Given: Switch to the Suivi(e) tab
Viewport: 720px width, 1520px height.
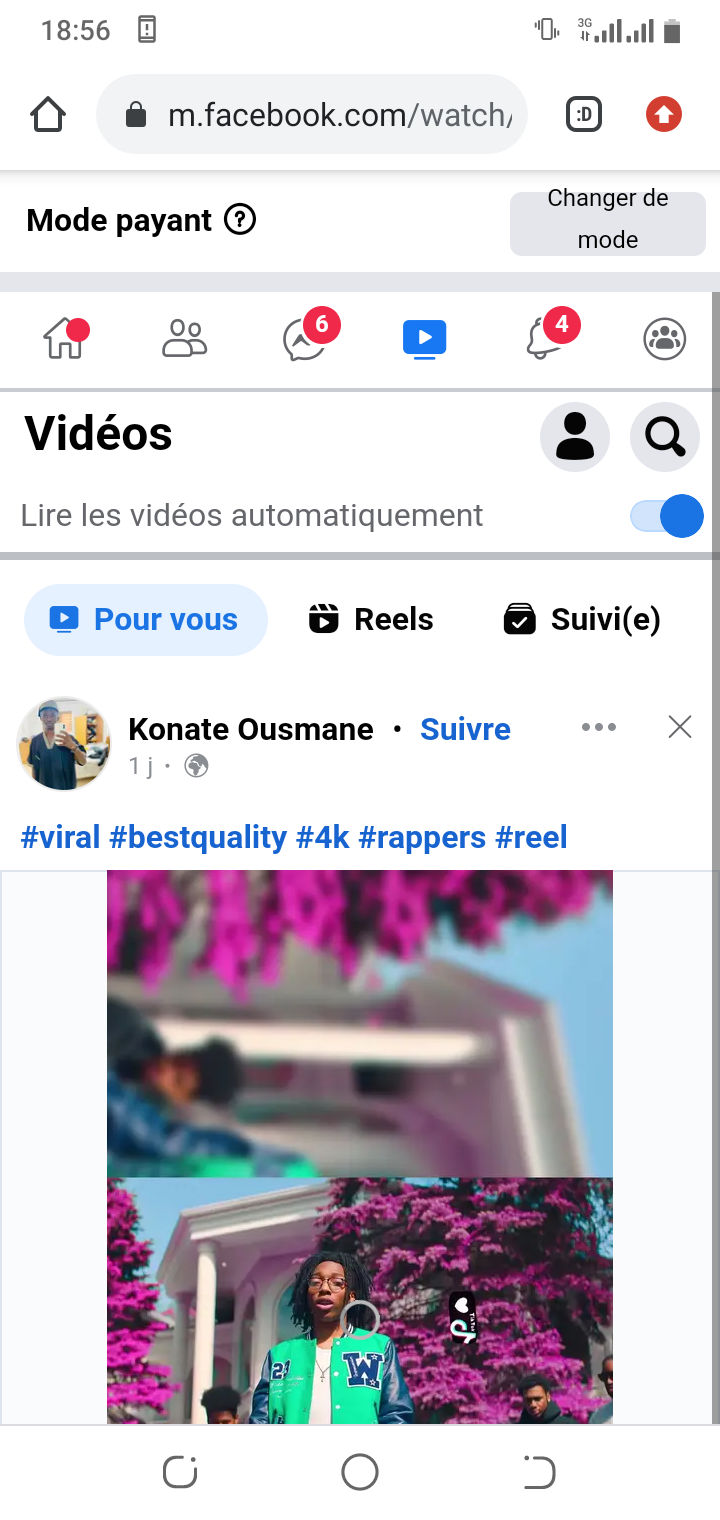Looking at the screenshot, I should [x=581, y=620].
